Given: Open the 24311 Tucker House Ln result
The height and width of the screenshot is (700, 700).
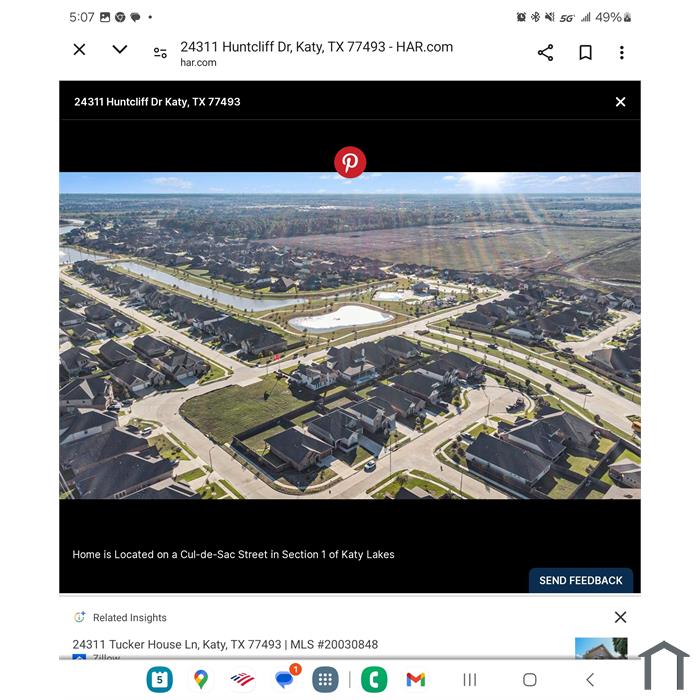Looking at the screenshot, I should coord(225,645).
